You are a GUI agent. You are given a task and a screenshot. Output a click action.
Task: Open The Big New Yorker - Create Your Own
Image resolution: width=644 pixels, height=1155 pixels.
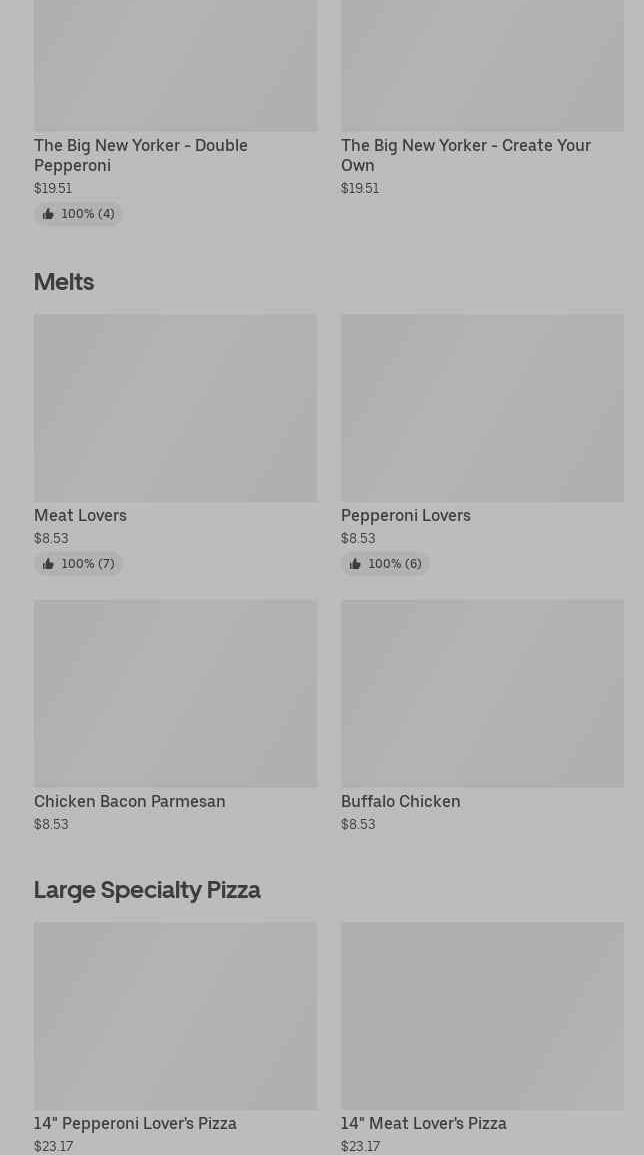(482, 70)
